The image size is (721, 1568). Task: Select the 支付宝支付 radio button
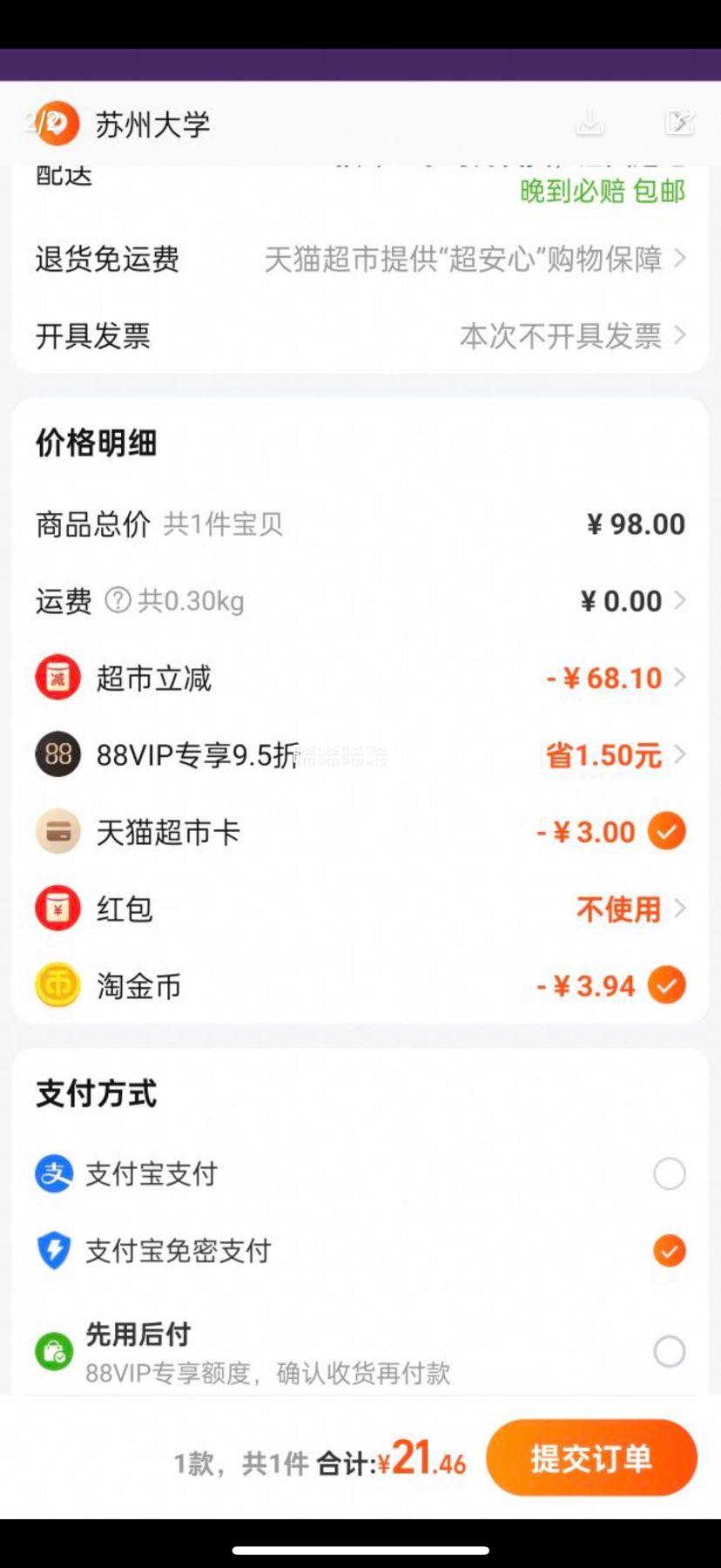pos(668,1173)
